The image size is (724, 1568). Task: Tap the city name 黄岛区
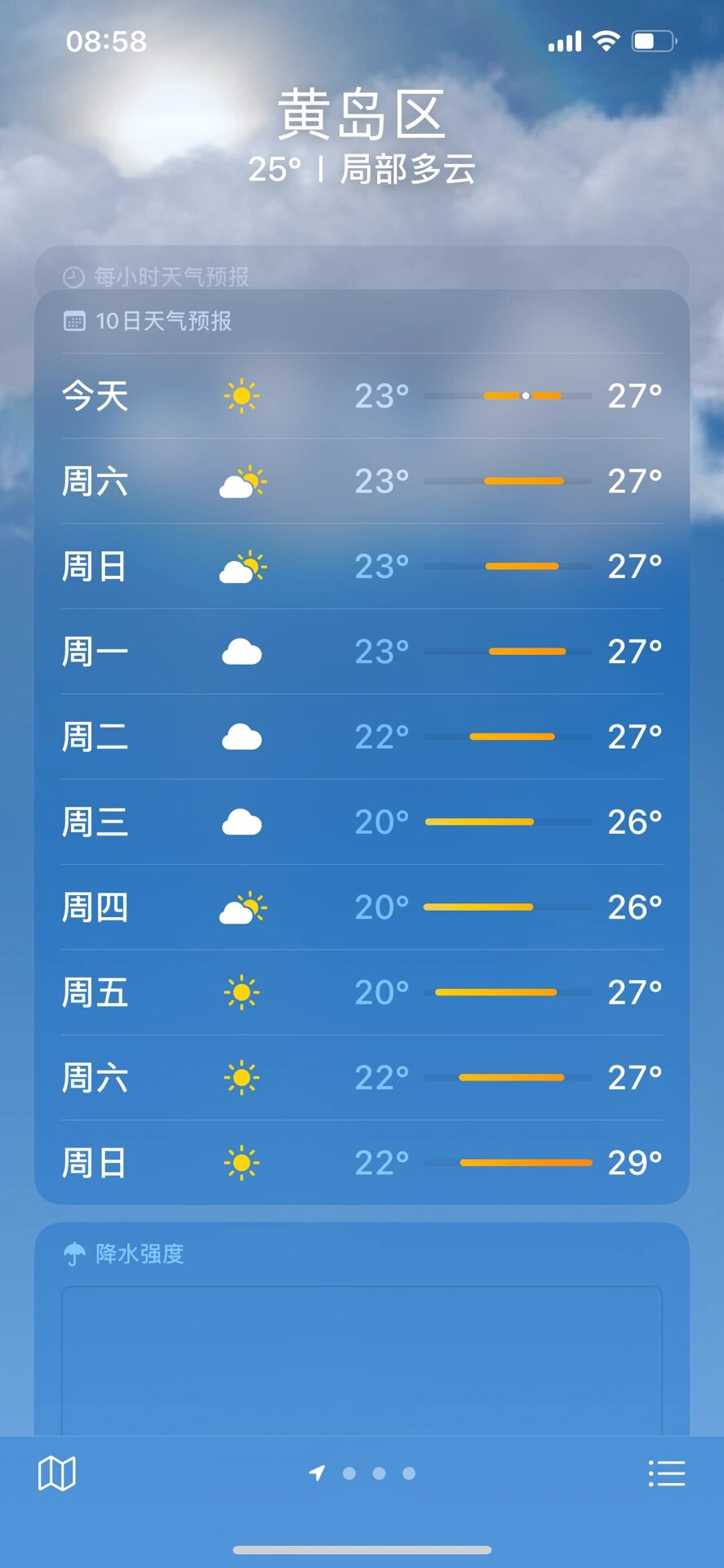[362, 114]
